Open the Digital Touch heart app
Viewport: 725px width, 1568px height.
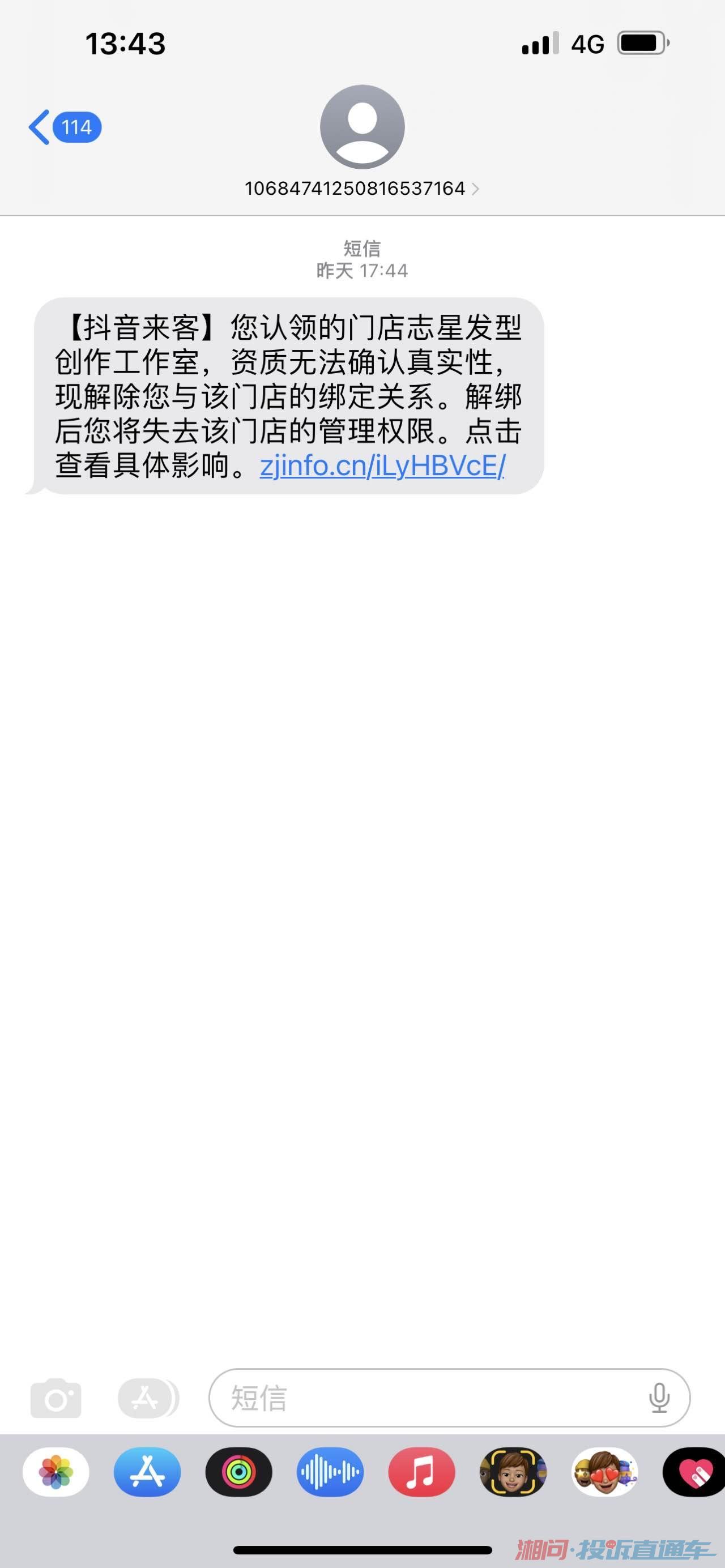click(x=694, y=1472)
